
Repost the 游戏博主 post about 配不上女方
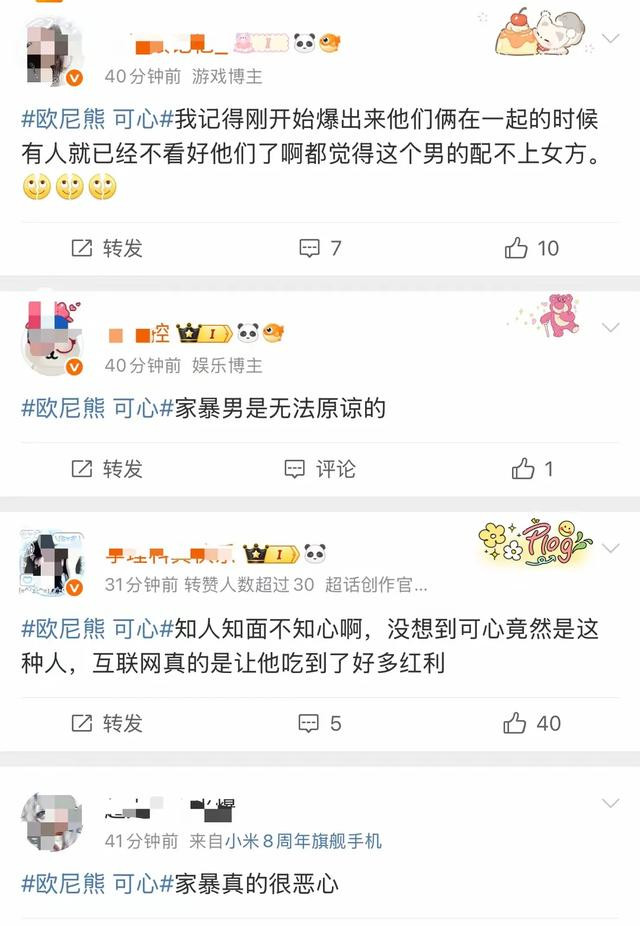pyautogui.click(x=107, y=248)
